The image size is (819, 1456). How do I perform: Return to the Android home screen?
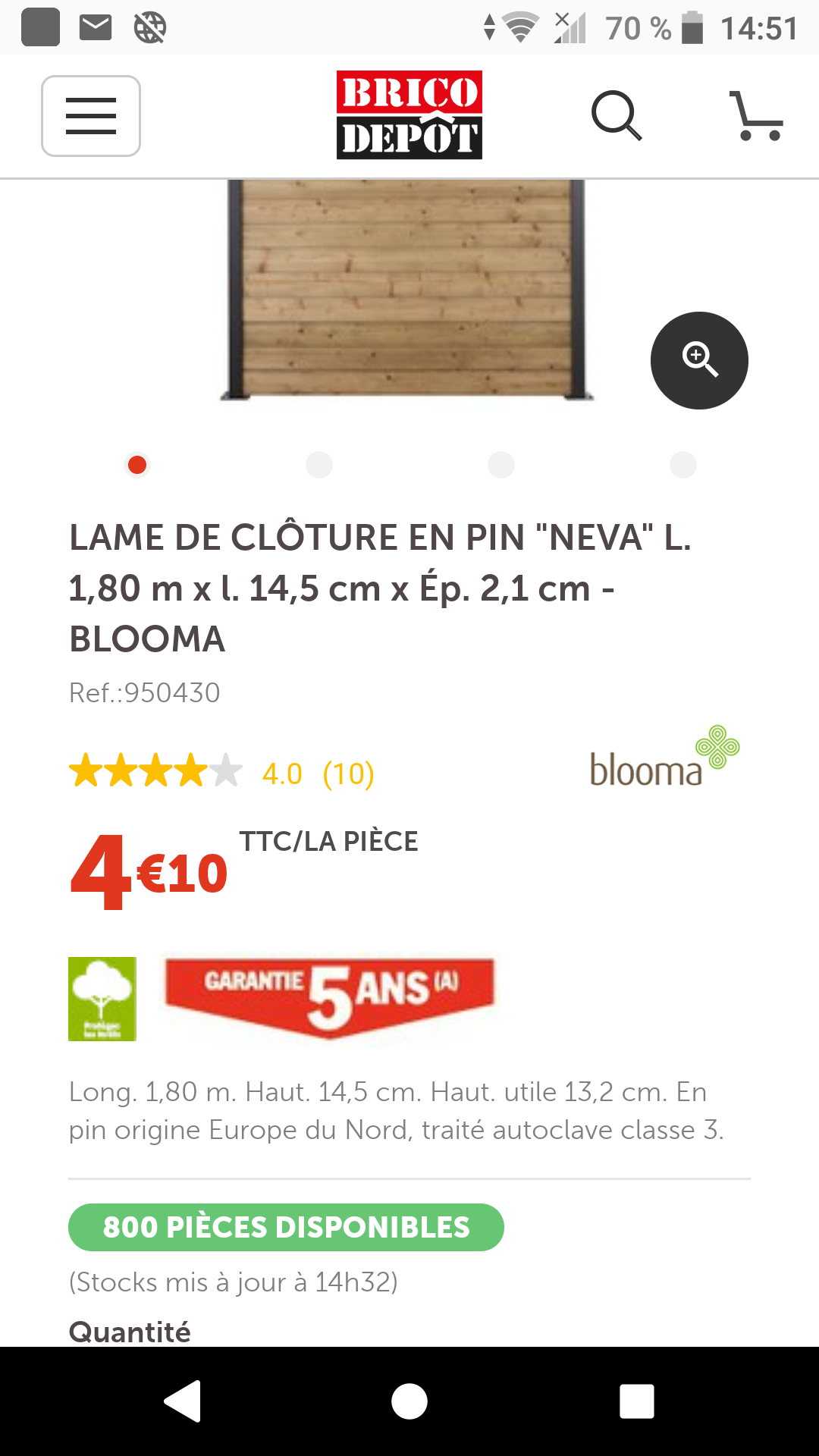(409, 1401)
